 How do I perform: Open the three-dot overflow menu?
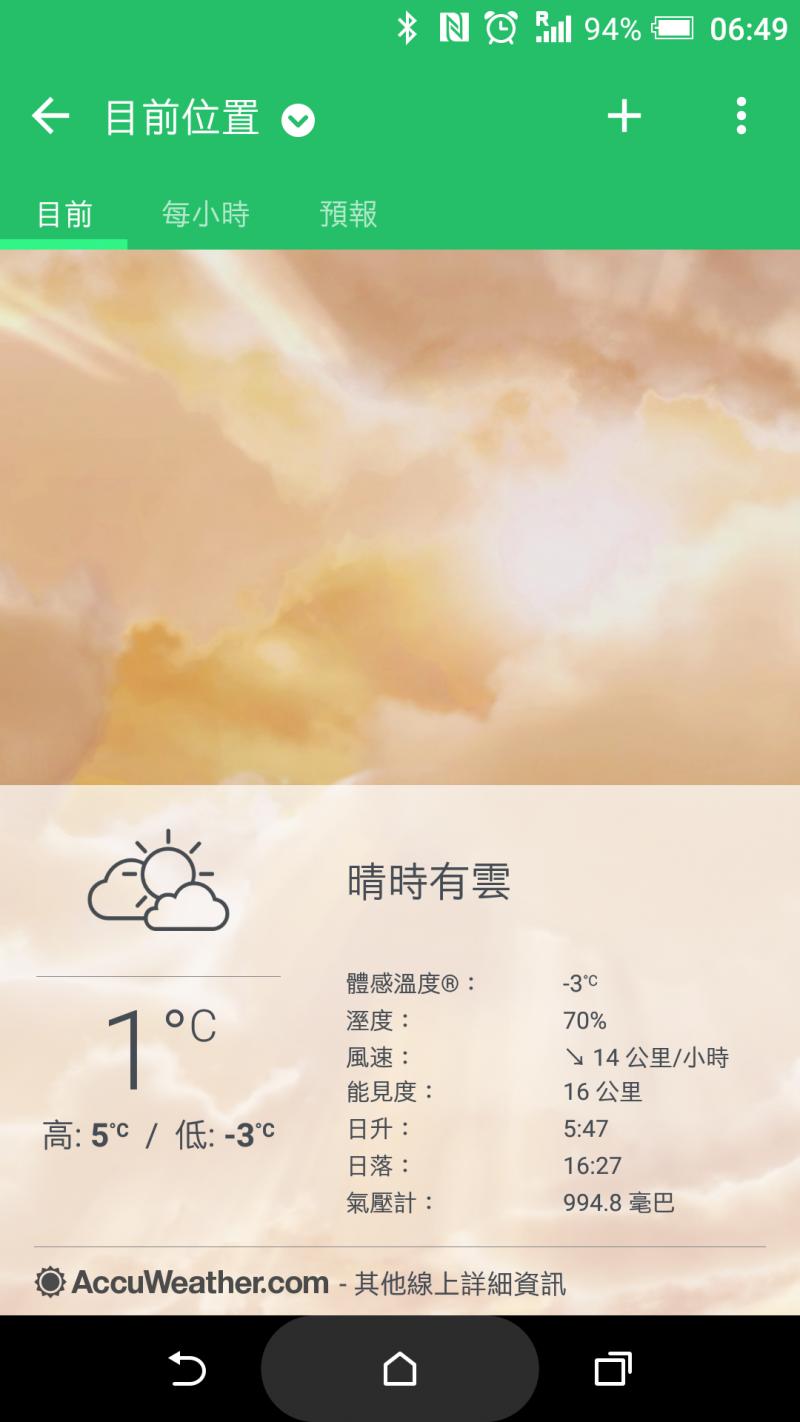tap(740, 117)
